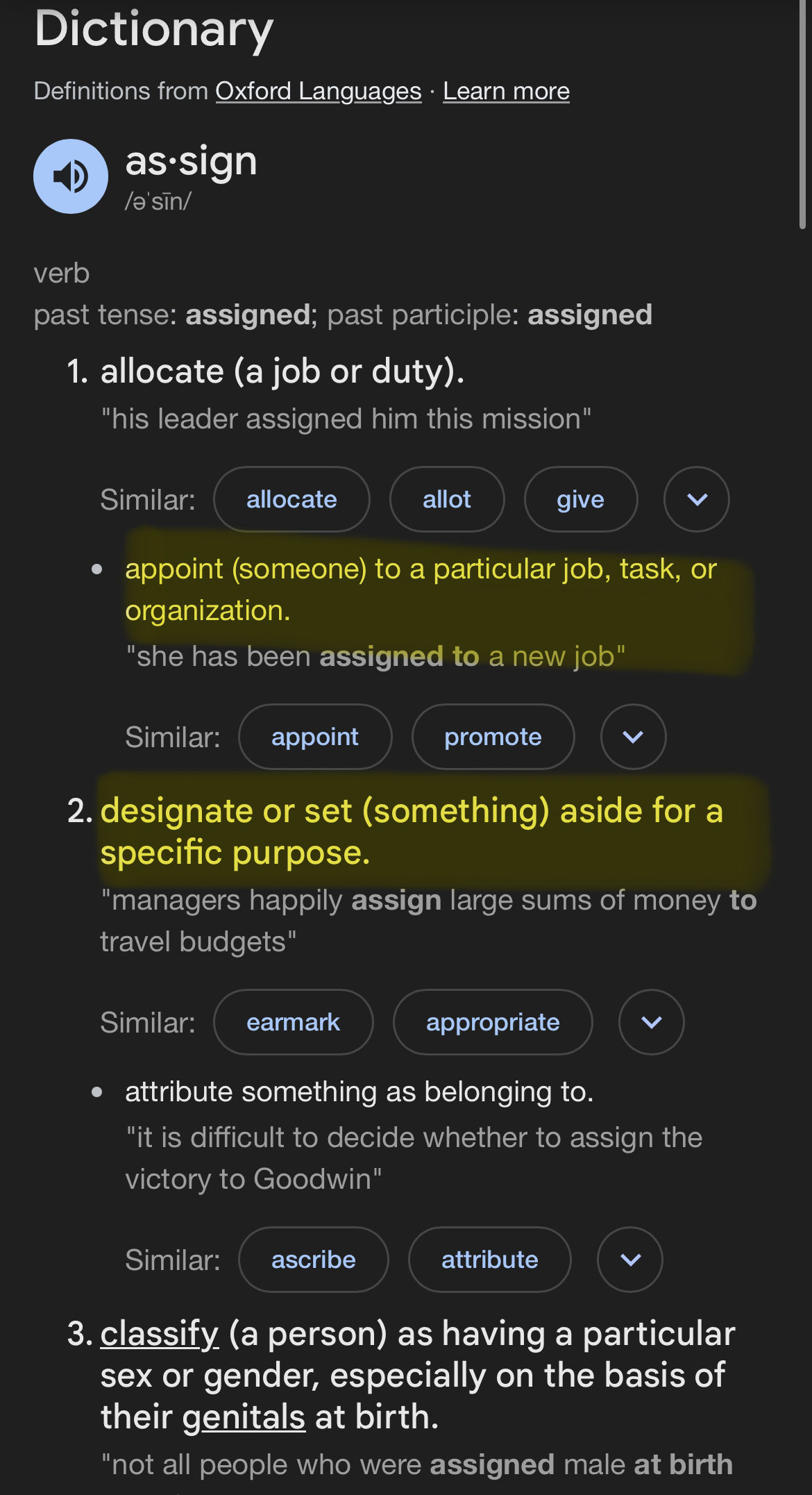Select the promote synonym chip

(x=493, y=737)
